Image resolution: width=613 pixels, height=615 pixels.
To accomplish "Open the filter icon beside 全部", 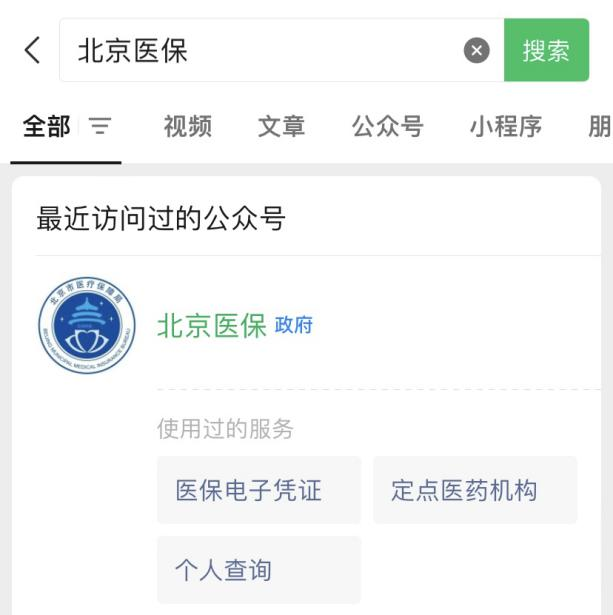I will pos(100,126).
